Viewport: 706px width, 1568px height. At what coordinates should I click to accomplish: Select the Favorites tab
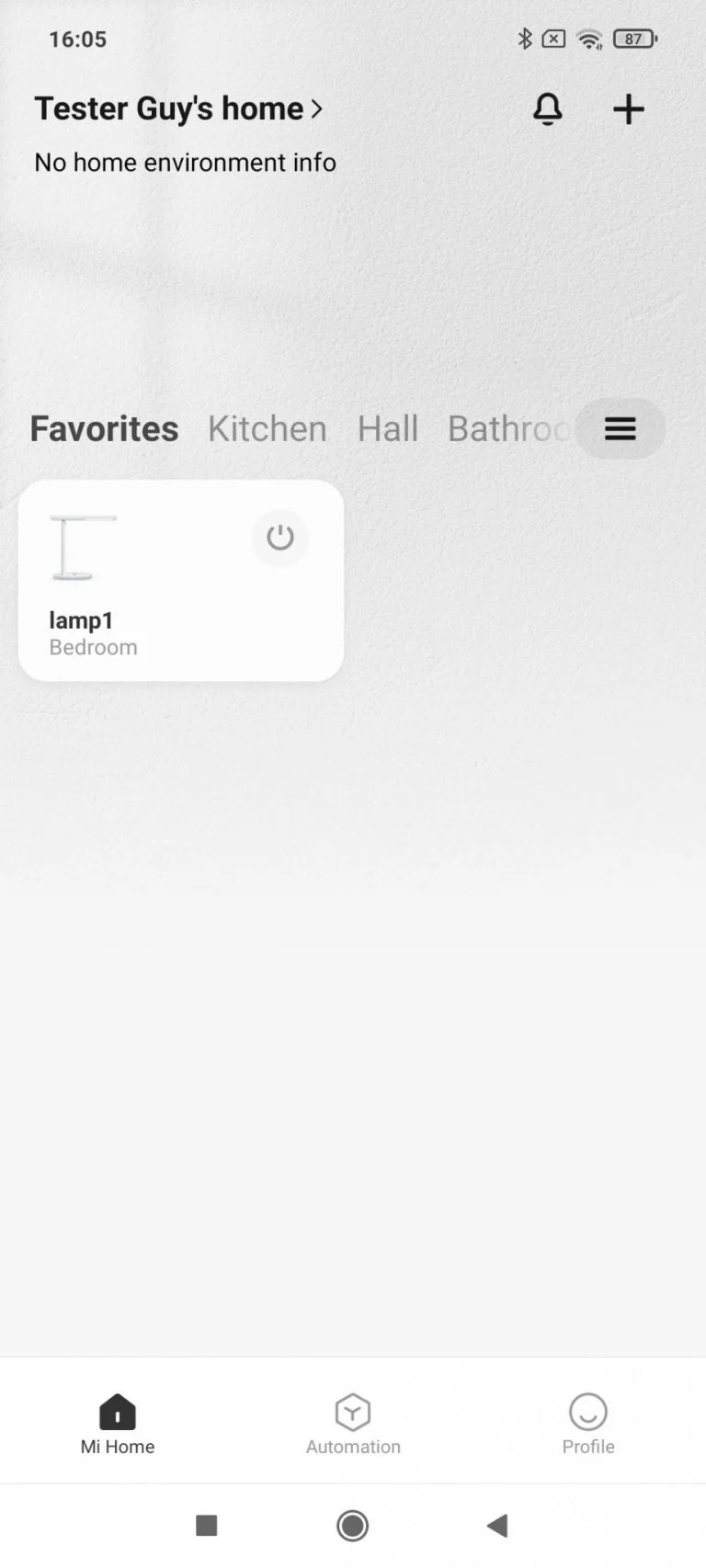point(104,428)
